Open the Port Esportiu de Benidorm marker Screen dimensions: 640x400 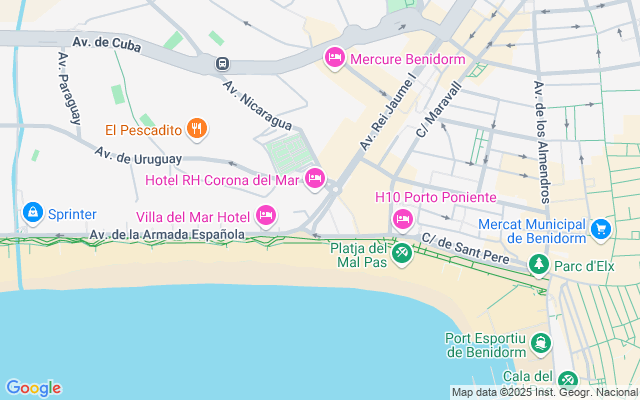(x=540, y=344)
